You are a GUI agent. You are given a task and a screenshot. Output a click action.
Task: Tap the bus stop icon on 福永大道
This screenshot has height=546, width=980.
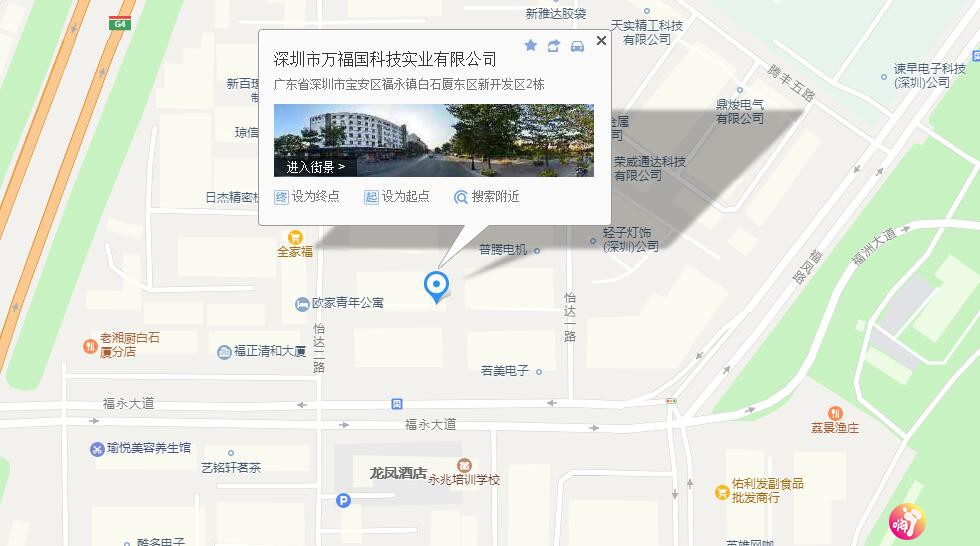tap(397, 404)
